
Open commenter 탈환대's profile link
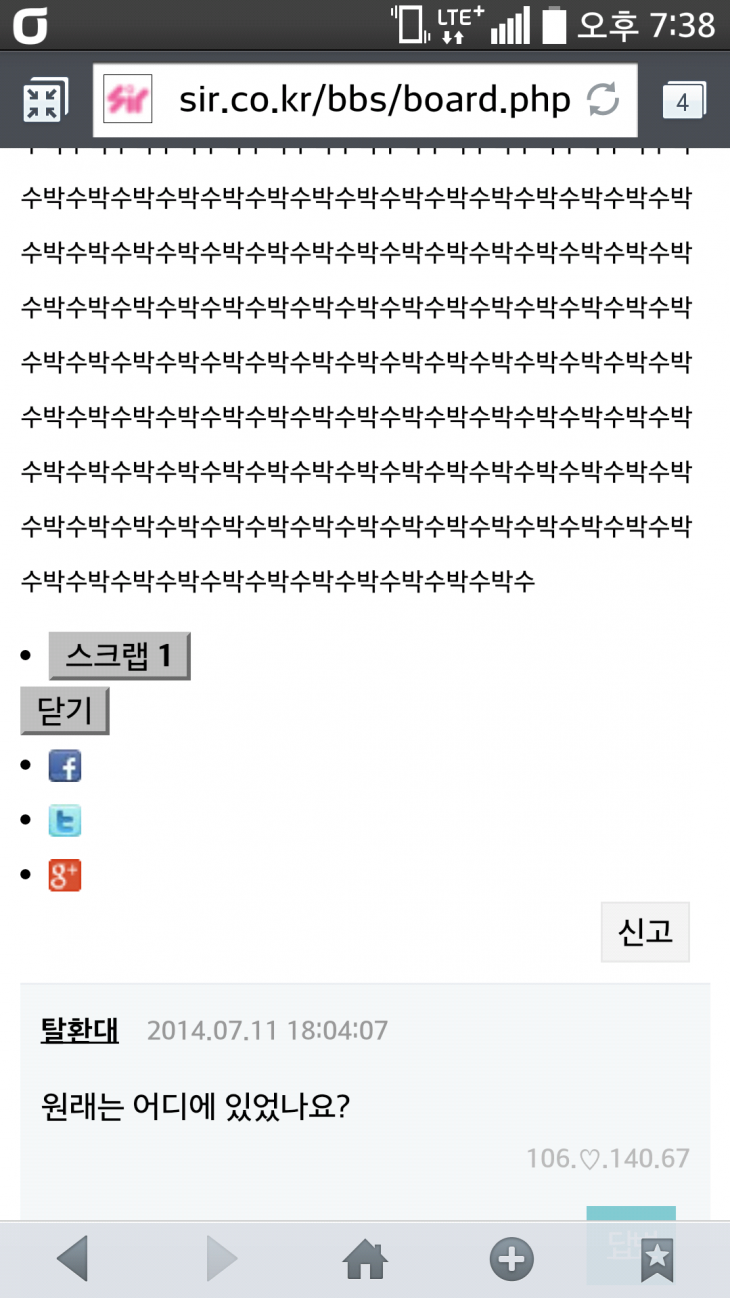point(79,1029)
